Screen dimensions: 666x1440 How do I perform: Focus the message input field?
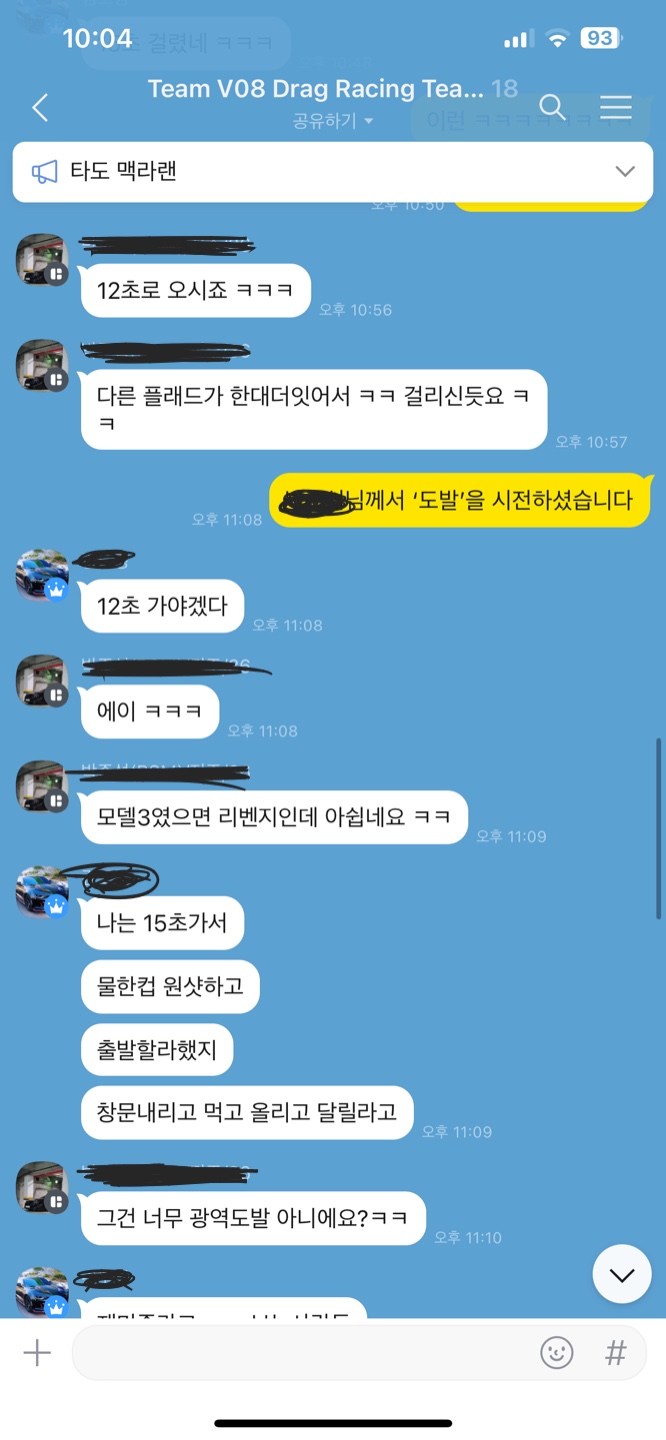[x=300, y=1353]
